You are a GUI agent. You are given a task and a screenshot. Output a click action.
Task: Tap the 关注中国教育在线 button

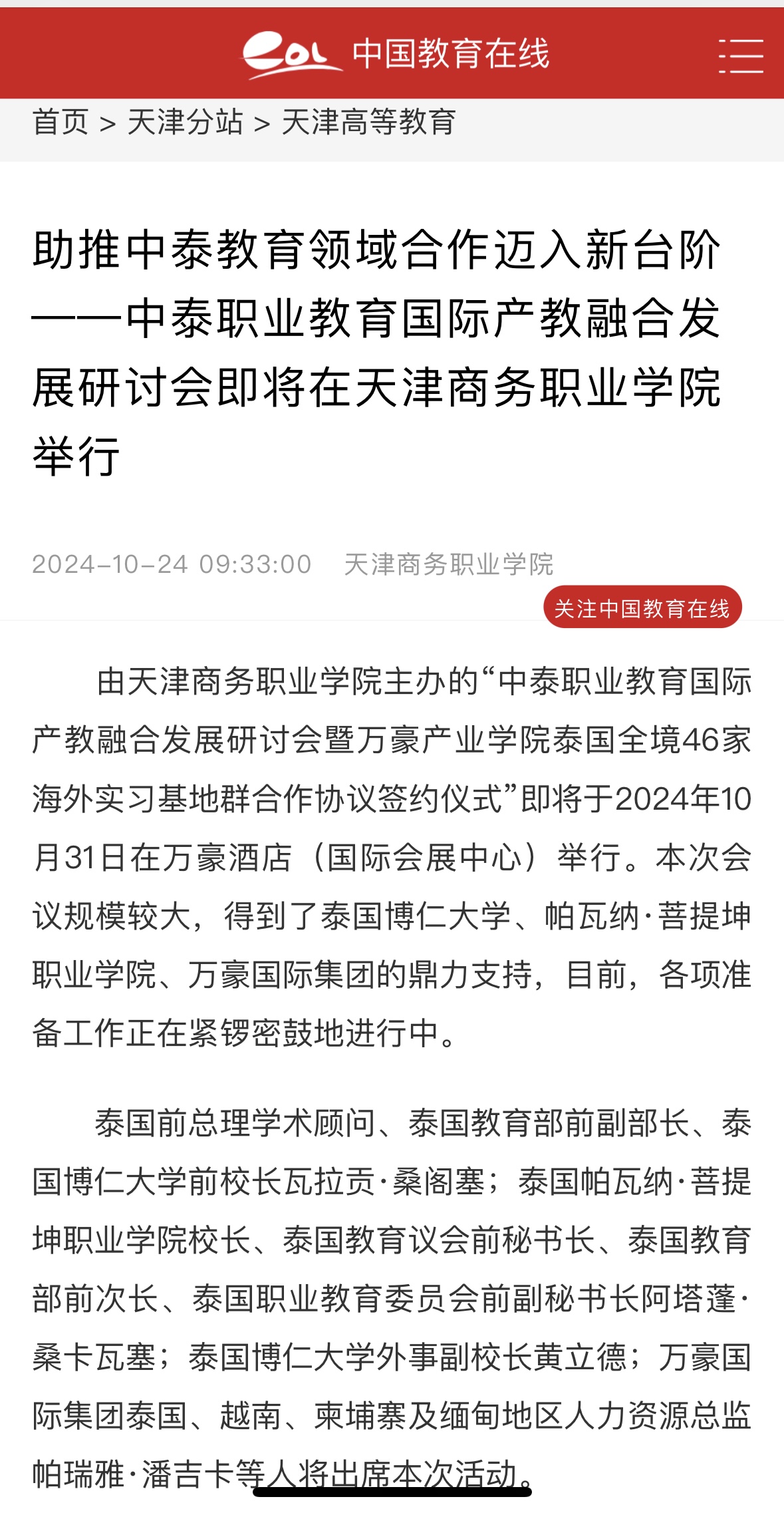[642, 607]
